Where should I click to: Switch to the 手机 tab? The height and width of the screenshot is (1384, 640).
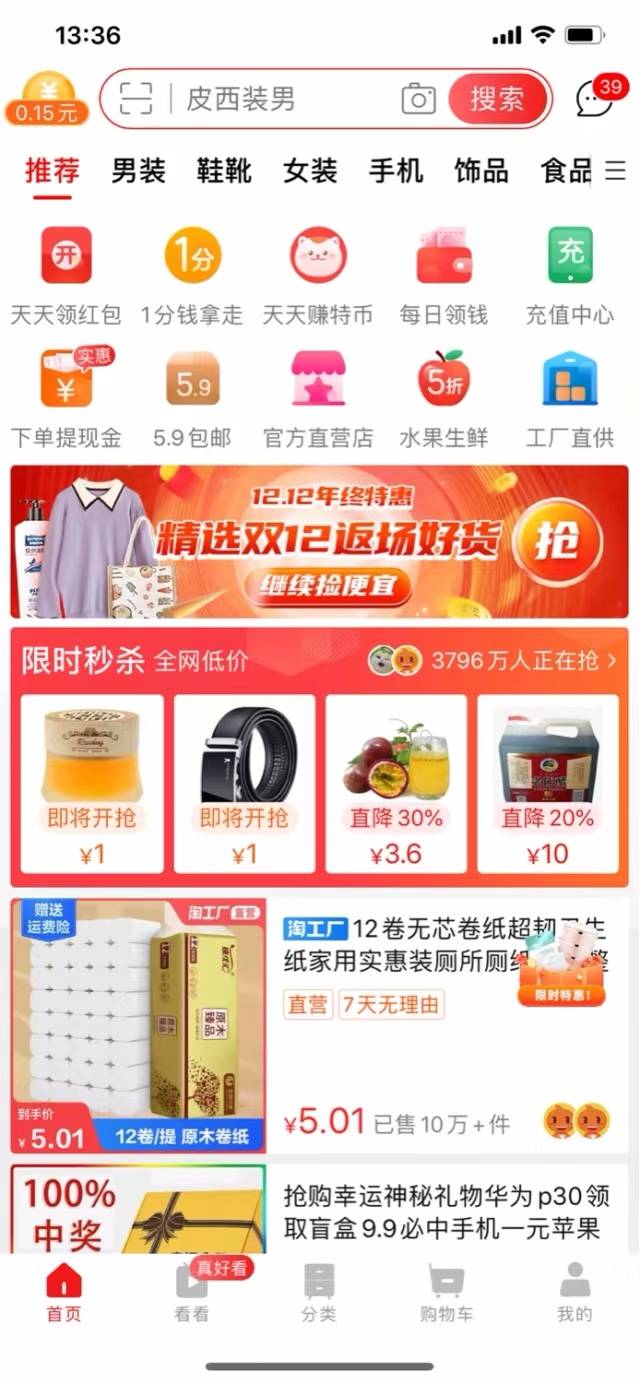396,171
